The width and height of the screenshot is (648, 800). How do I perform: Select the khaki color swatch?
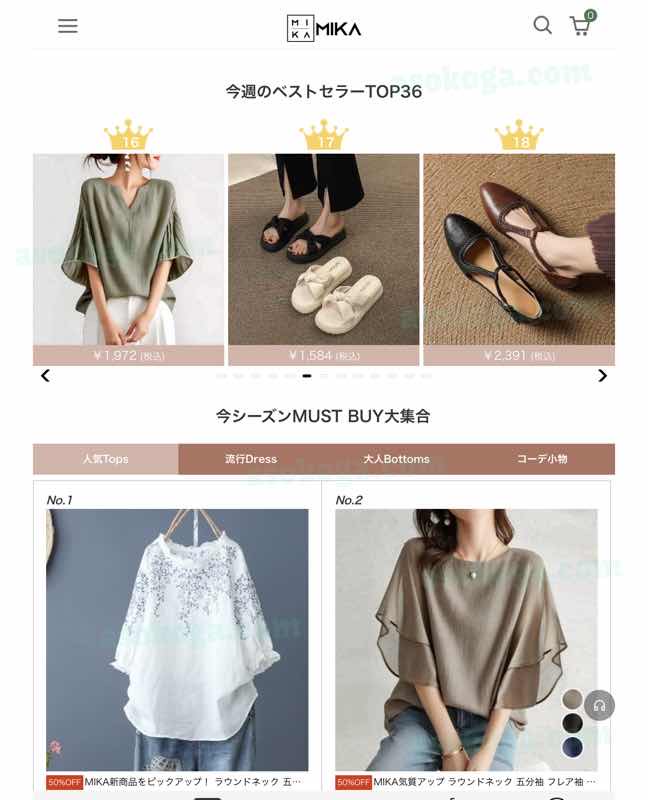[572, 699]
